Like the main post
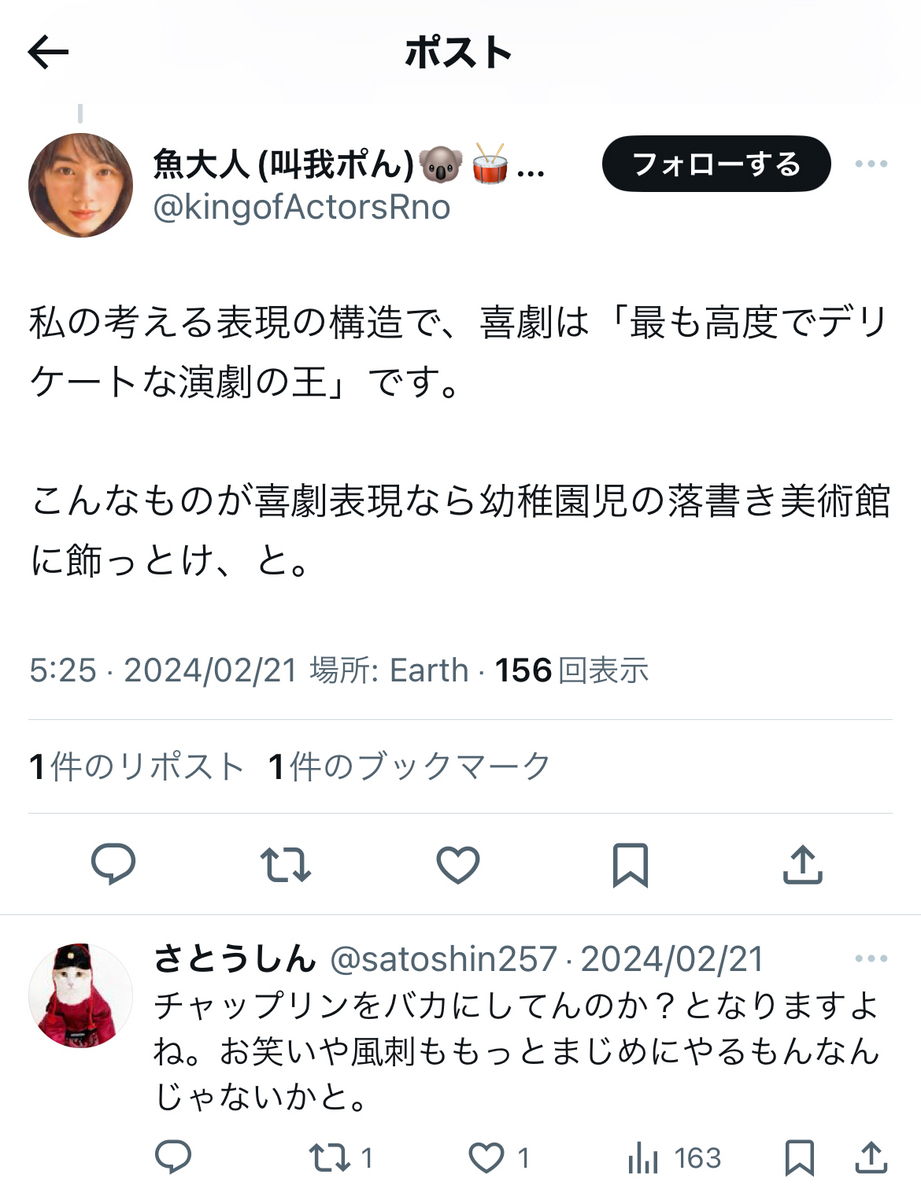This screenshot has height=1200, width=921. pyautogui.click(x=458, y=864)
